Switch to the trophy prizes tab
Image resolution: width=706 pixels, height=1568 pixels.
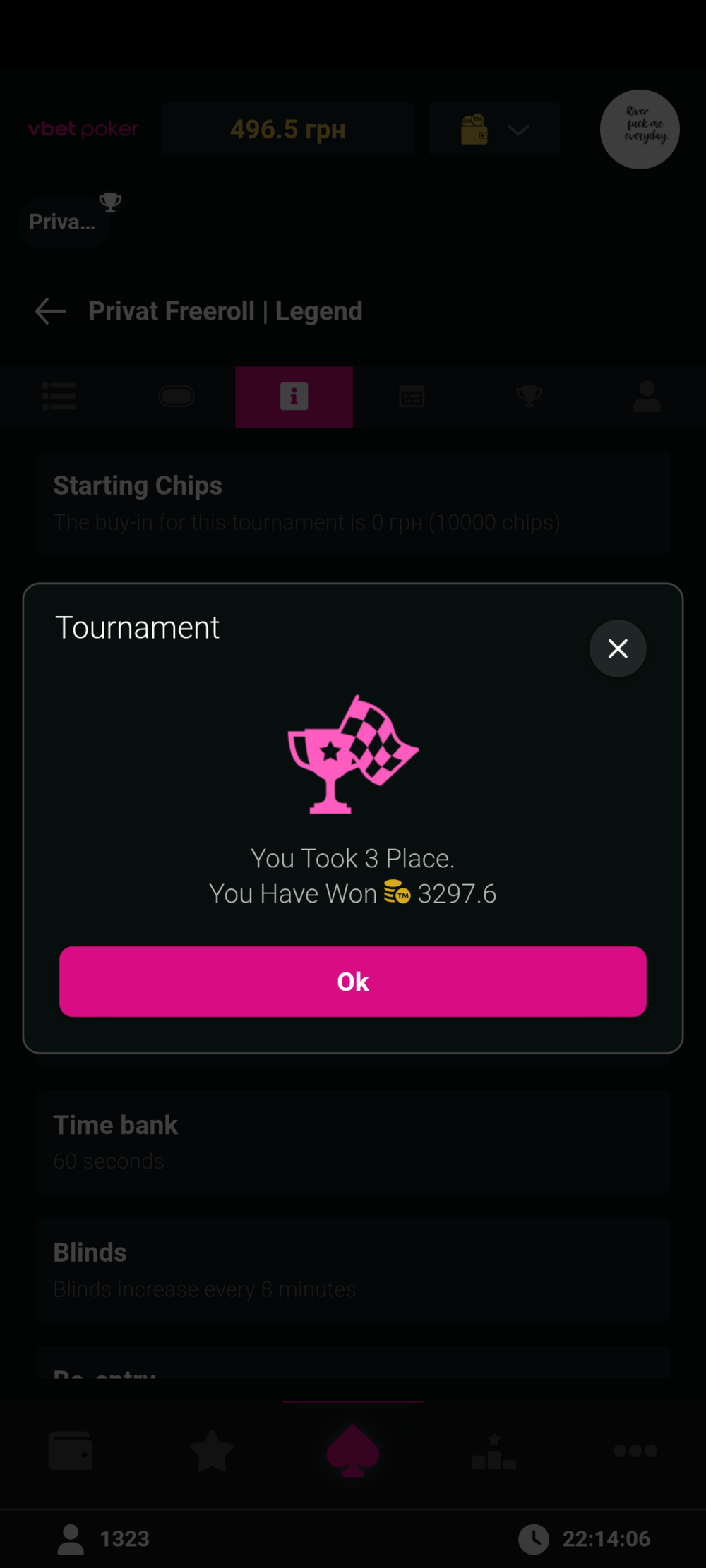pos(529,397)
